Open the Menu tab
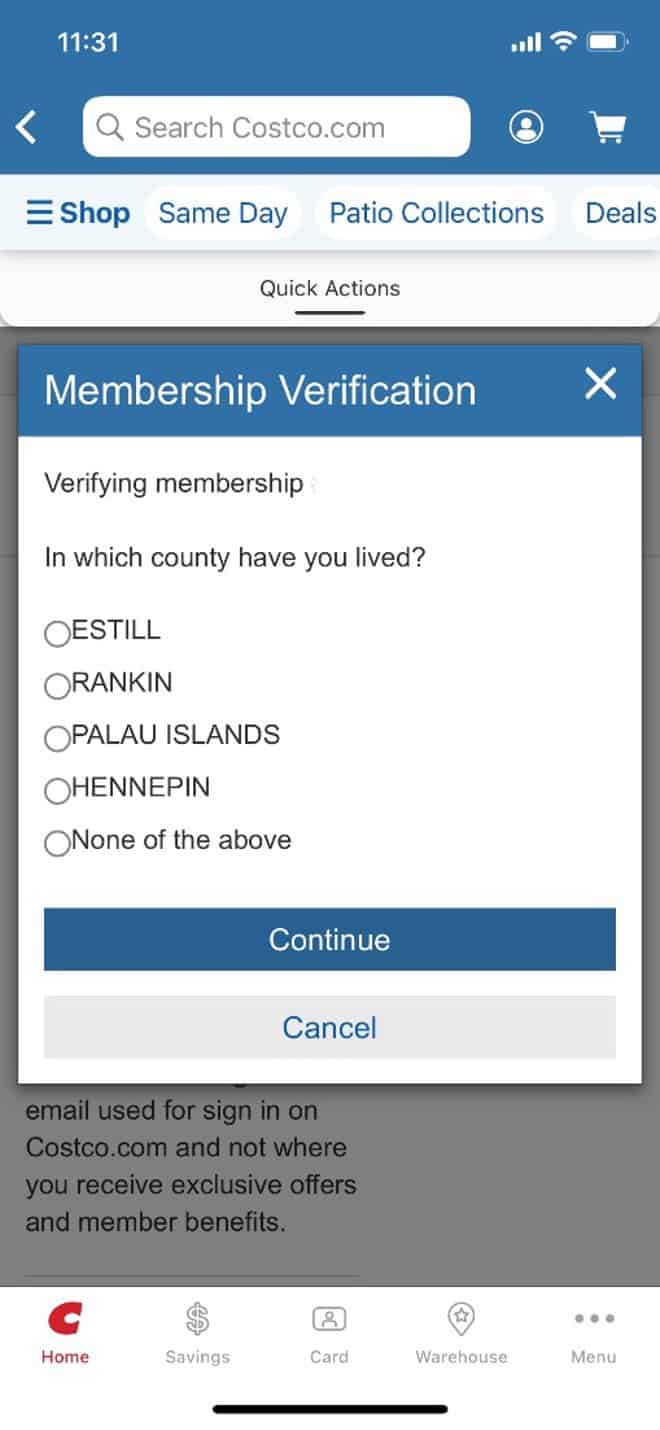The image size is (660, 1430). [594, 1333]
